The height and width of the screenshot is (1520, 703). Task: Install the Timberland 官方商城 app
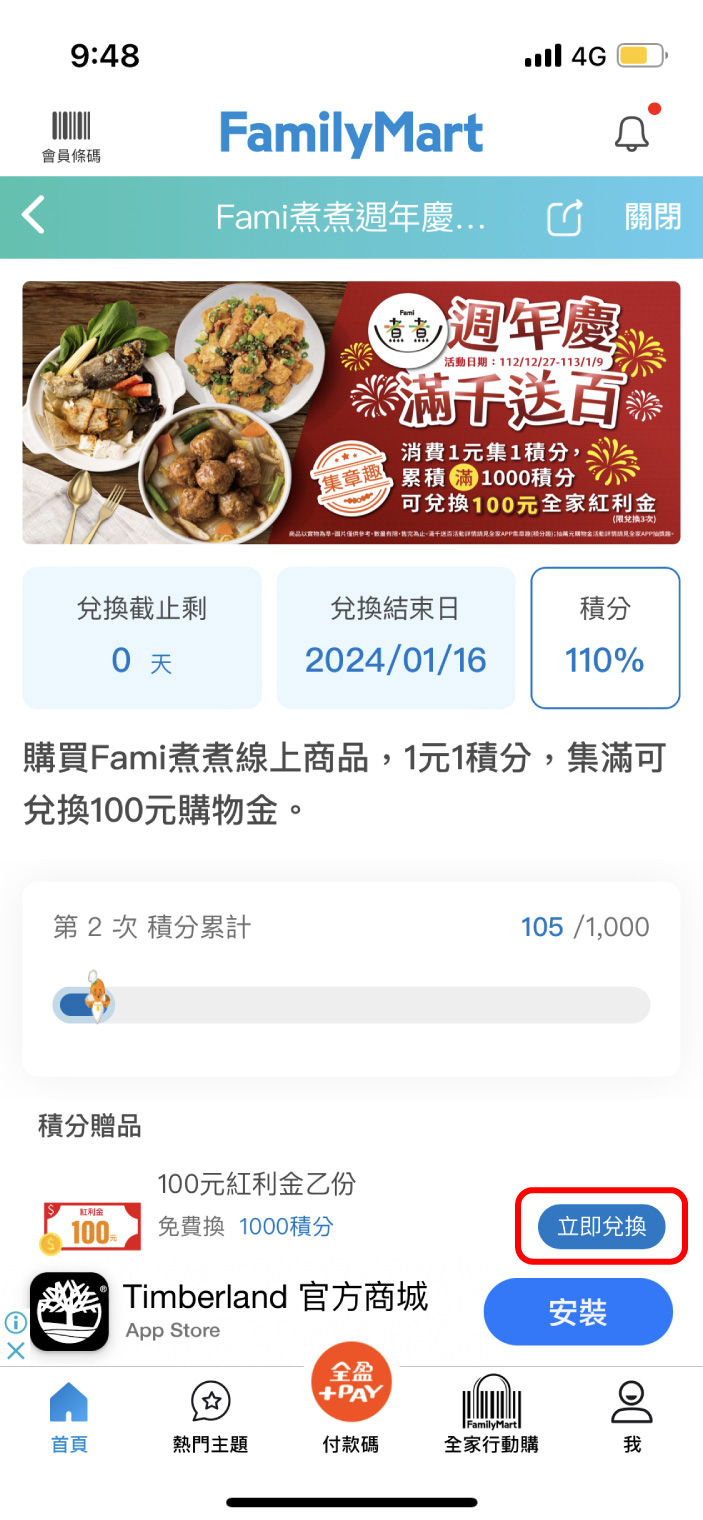coord(578,1311)
